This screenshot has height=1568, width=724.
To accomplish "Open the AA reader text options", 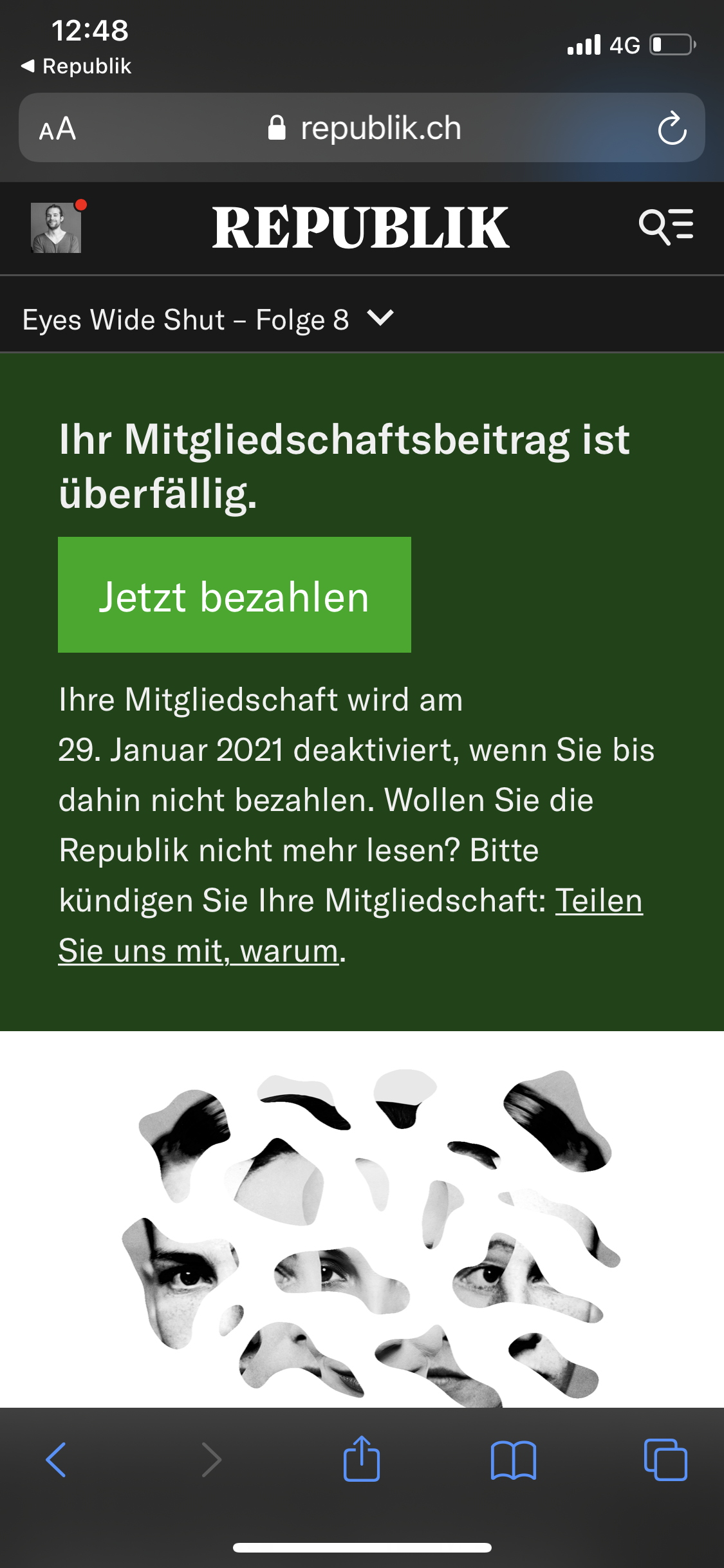I will tap(57, 129).
